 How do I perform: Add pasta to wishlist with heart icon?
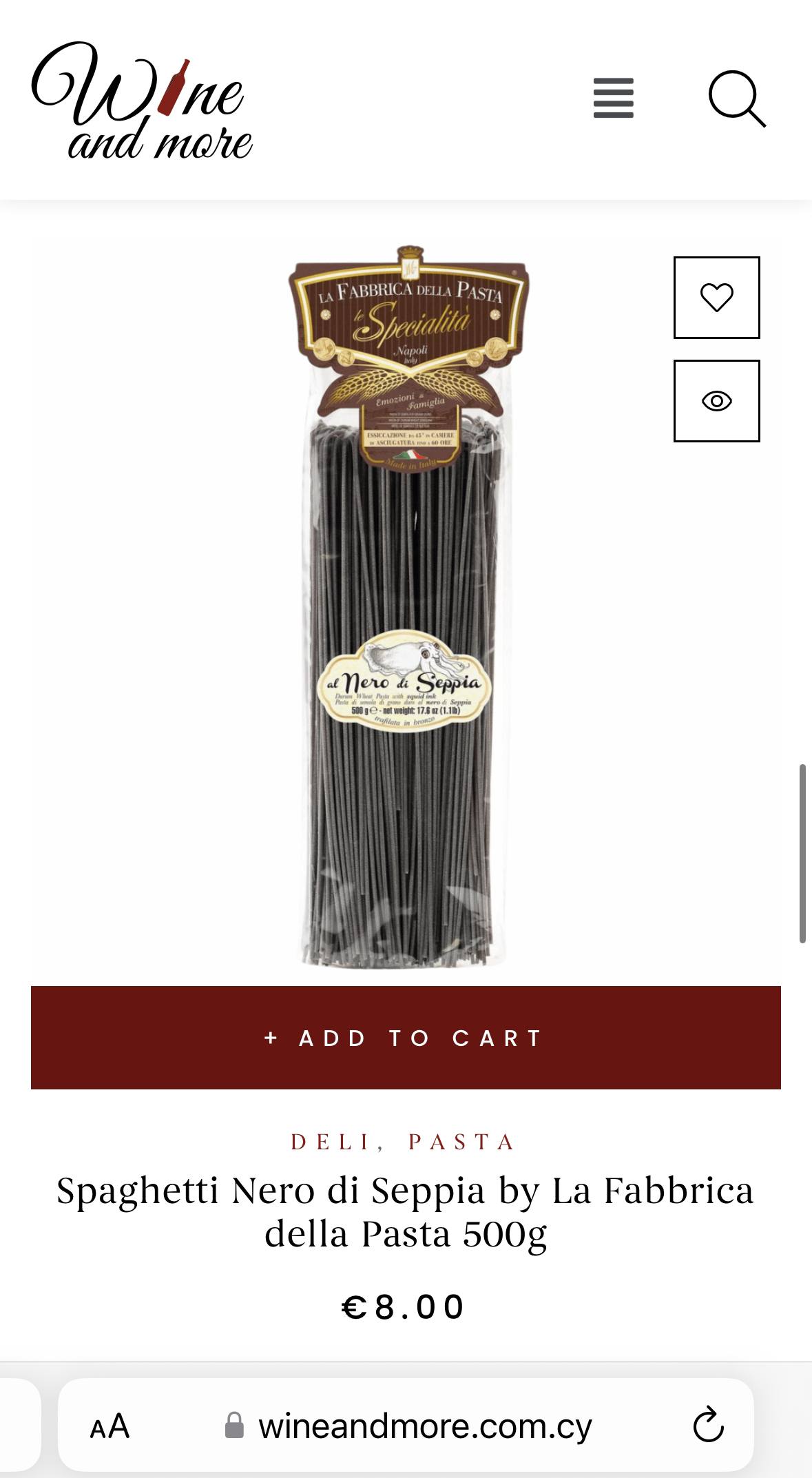pyautogui.click(x=716, y=298)
